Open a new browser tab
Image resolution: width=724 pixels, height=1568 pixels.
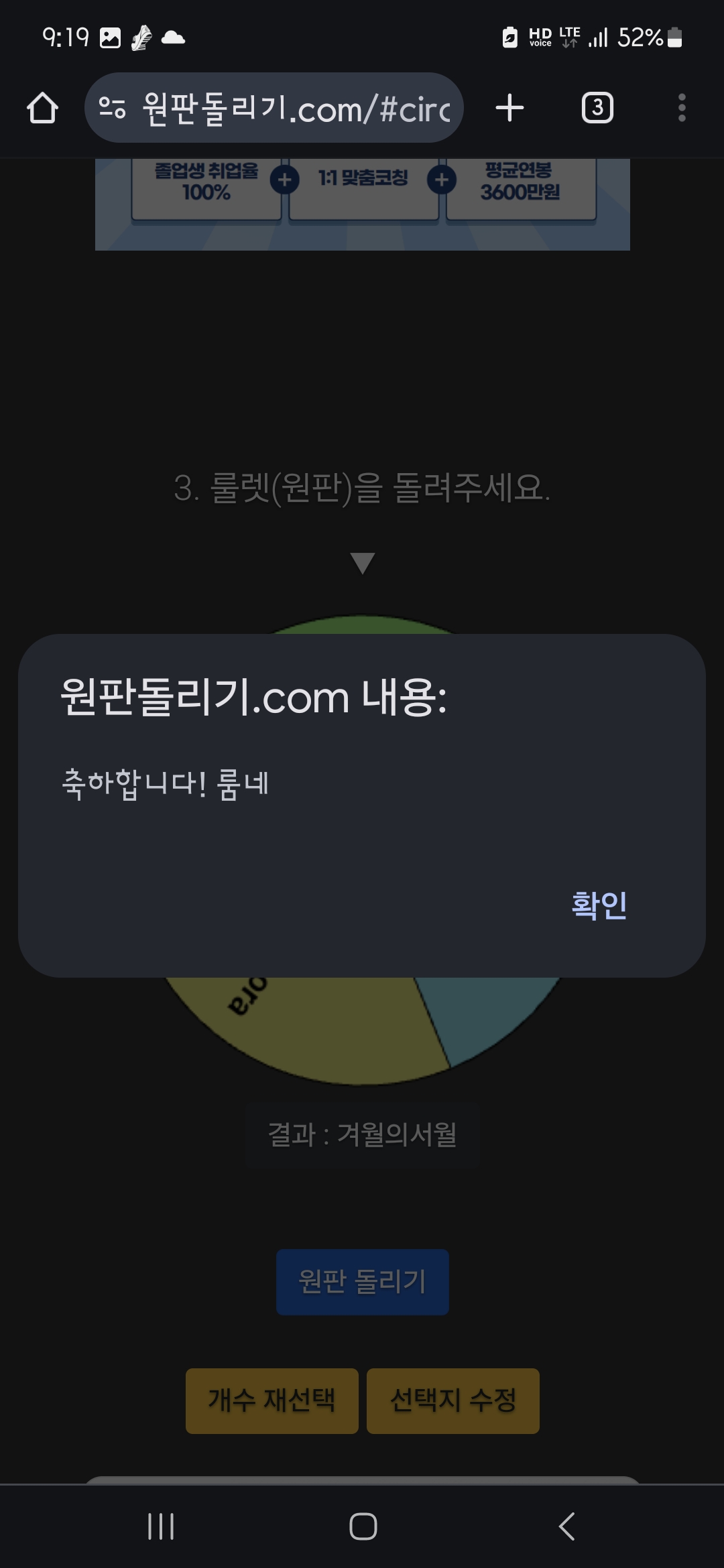tap(509, 108)
